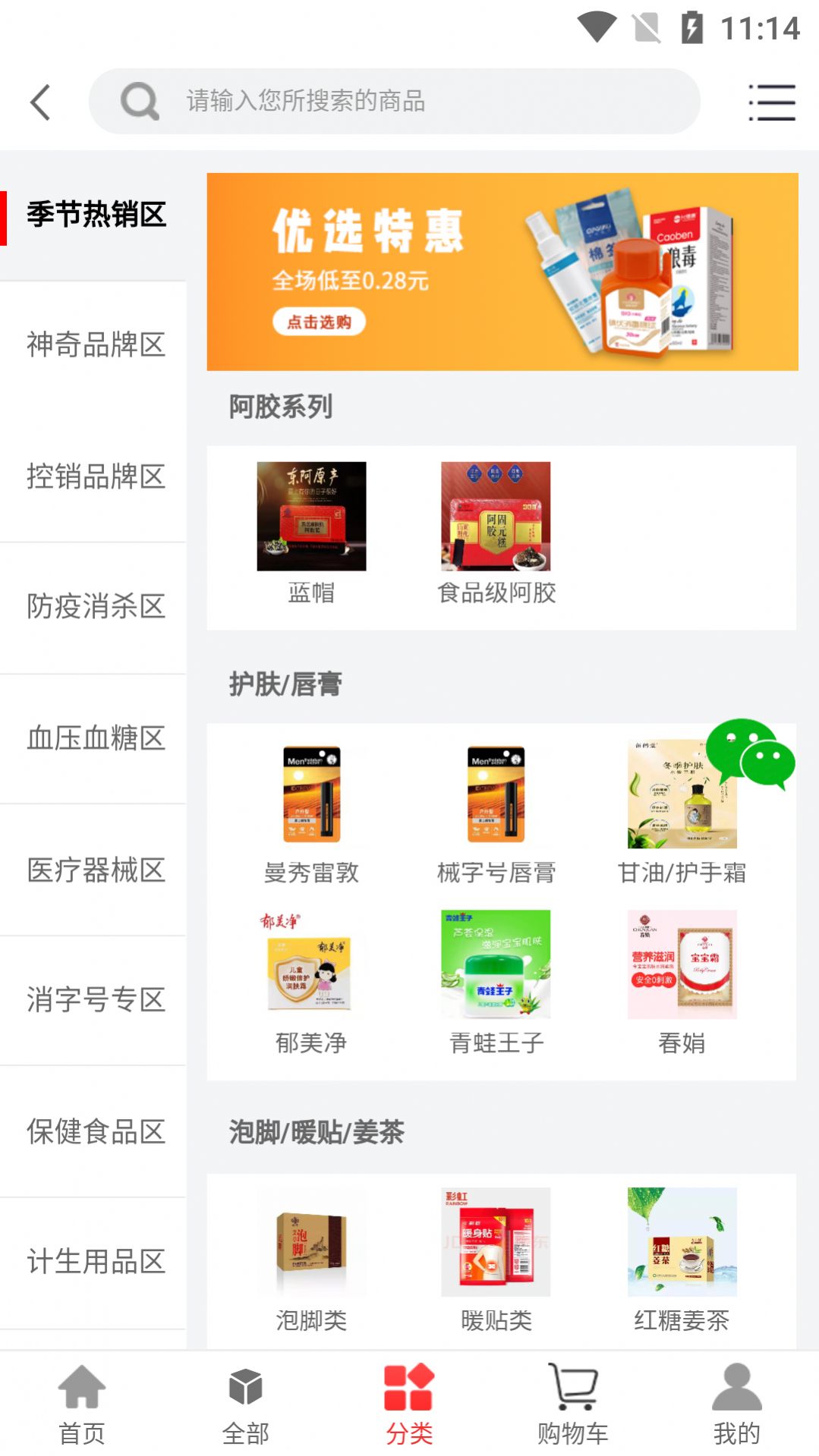Switch to 防疫消杀区 category
819x1456 pixels.
click(96, 607)
